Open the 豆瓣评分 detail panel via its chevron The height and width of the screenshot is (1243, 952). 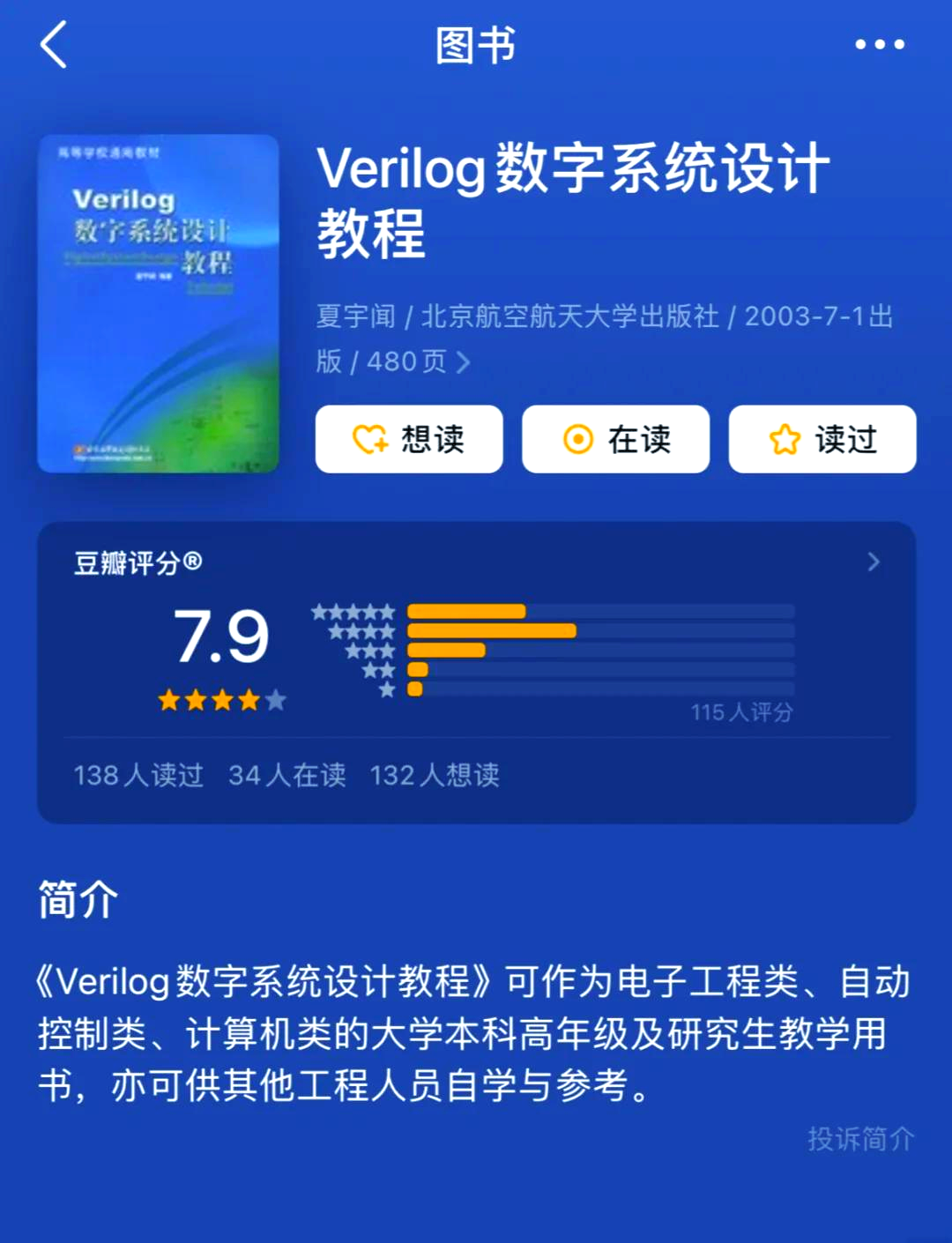[874, 562]
